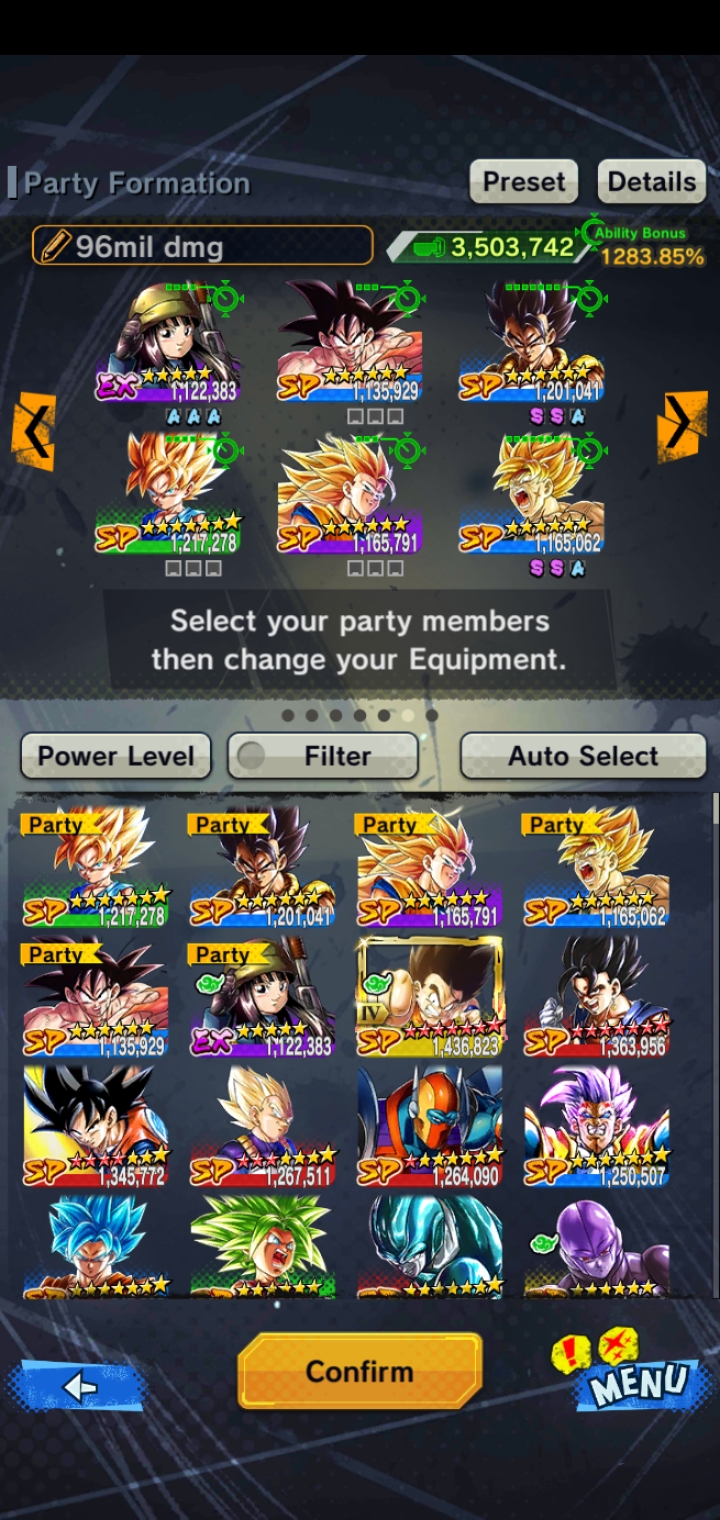View party Details
Viewport: 720px width, 1520px height.
[x=651, y=182]
